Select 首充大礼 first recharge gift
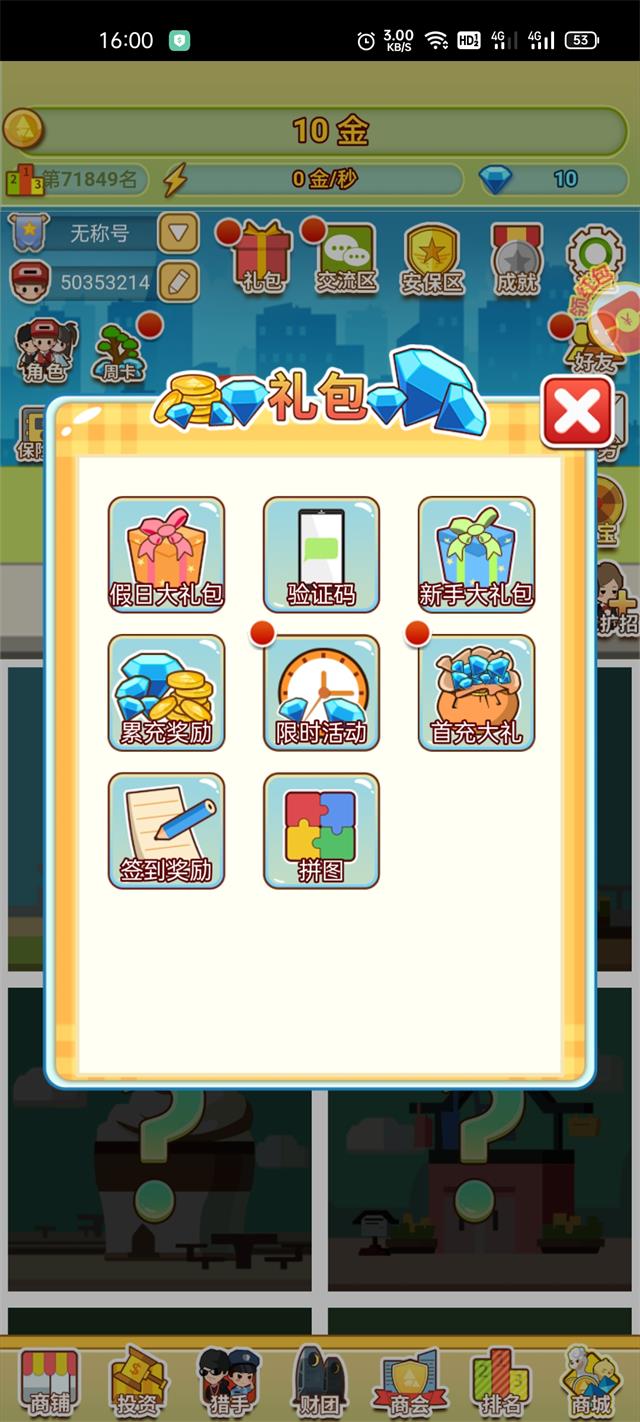This screenshot has width=640, height=1422. click(x=476, y=693)
